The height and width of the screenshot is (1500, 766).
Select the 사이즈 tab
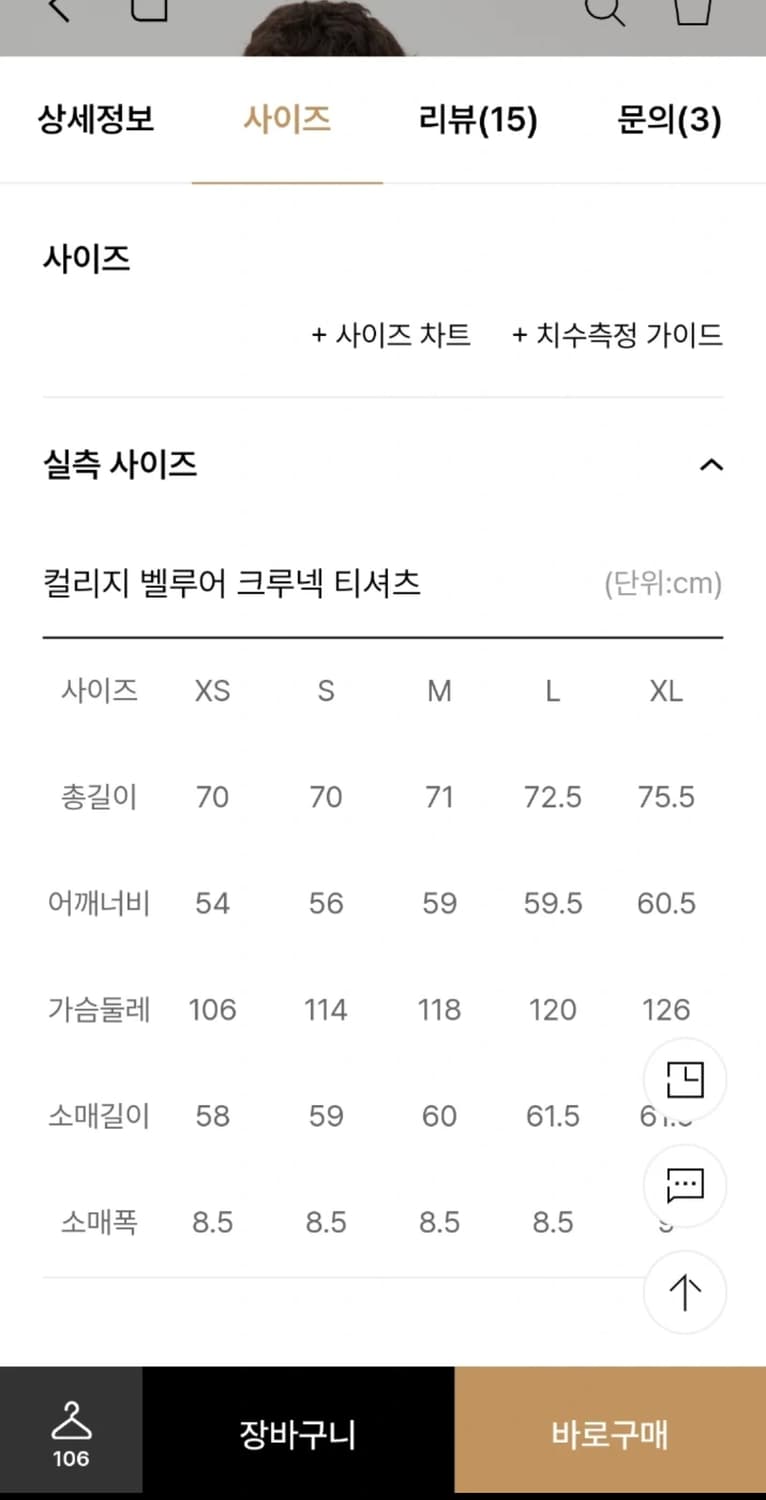[287, 119]
